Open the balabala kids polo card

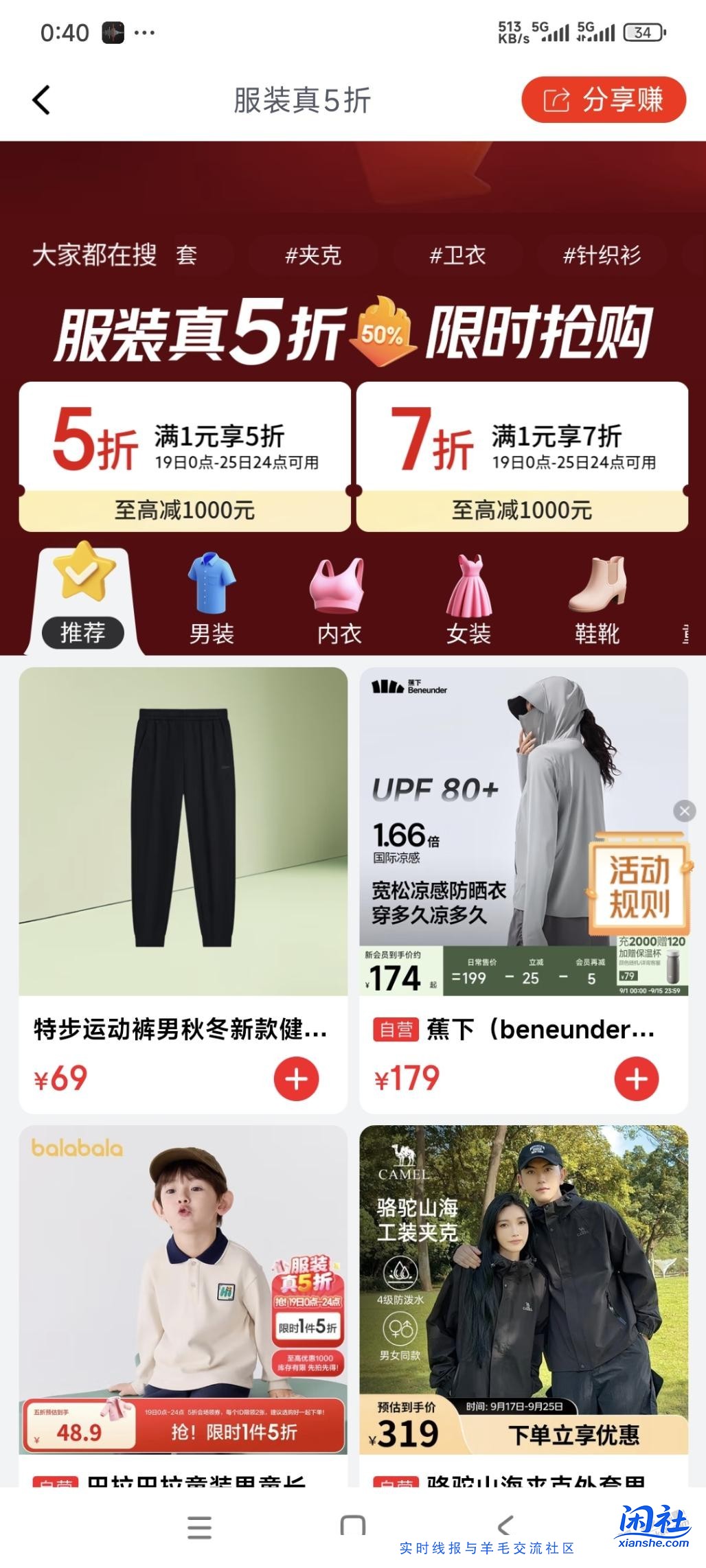pyautogui.click(x=183, y=1289)
